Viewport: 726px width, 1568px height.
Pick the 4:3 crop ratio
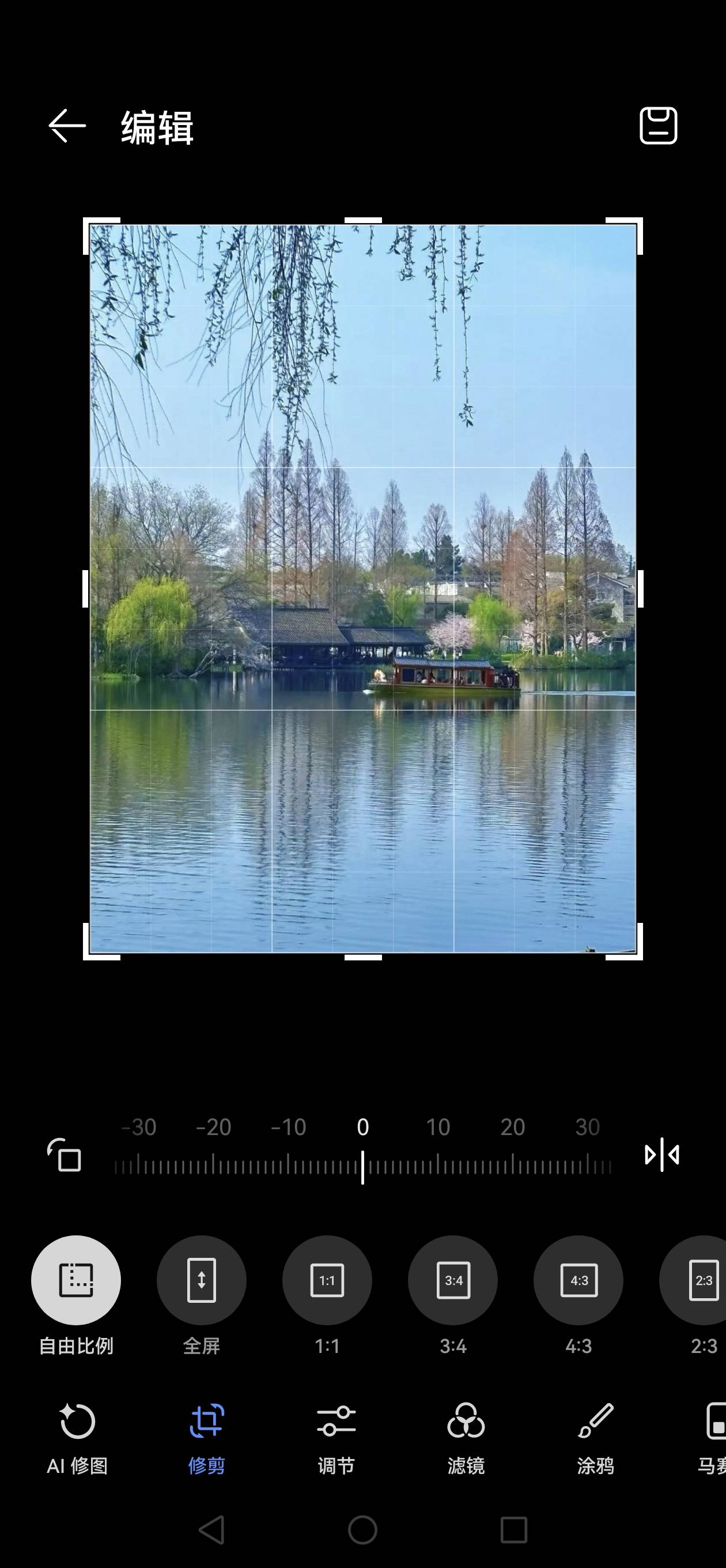[578, 1280]
